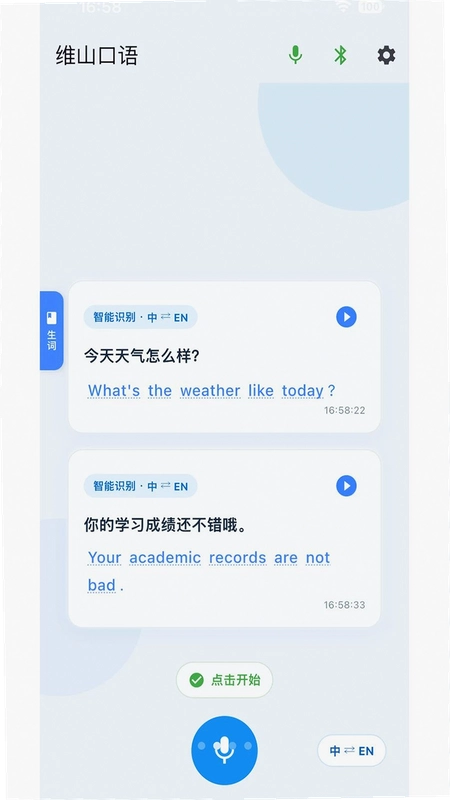
Task: Open the Bluetooth connection icon
Action: point(340,55)
